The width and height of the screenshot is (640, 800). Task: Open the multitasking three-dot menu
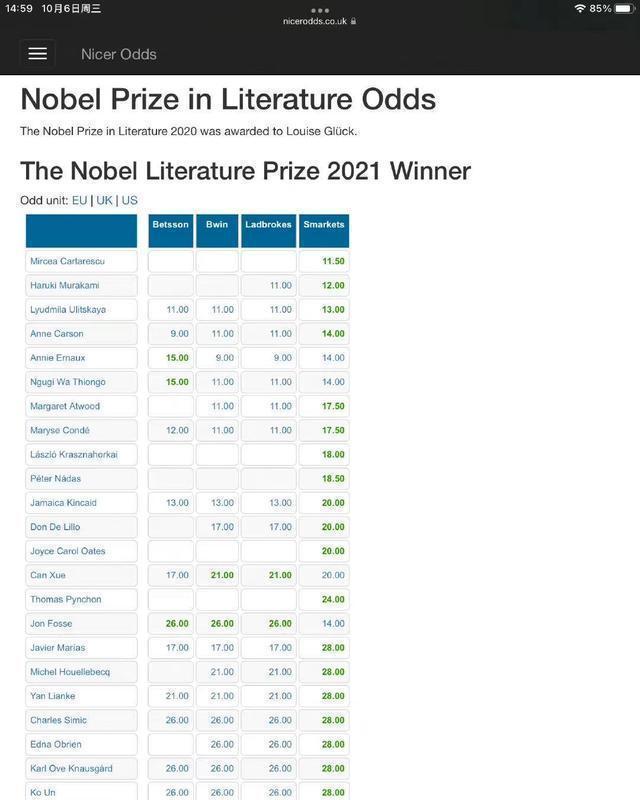coord(320,9)
